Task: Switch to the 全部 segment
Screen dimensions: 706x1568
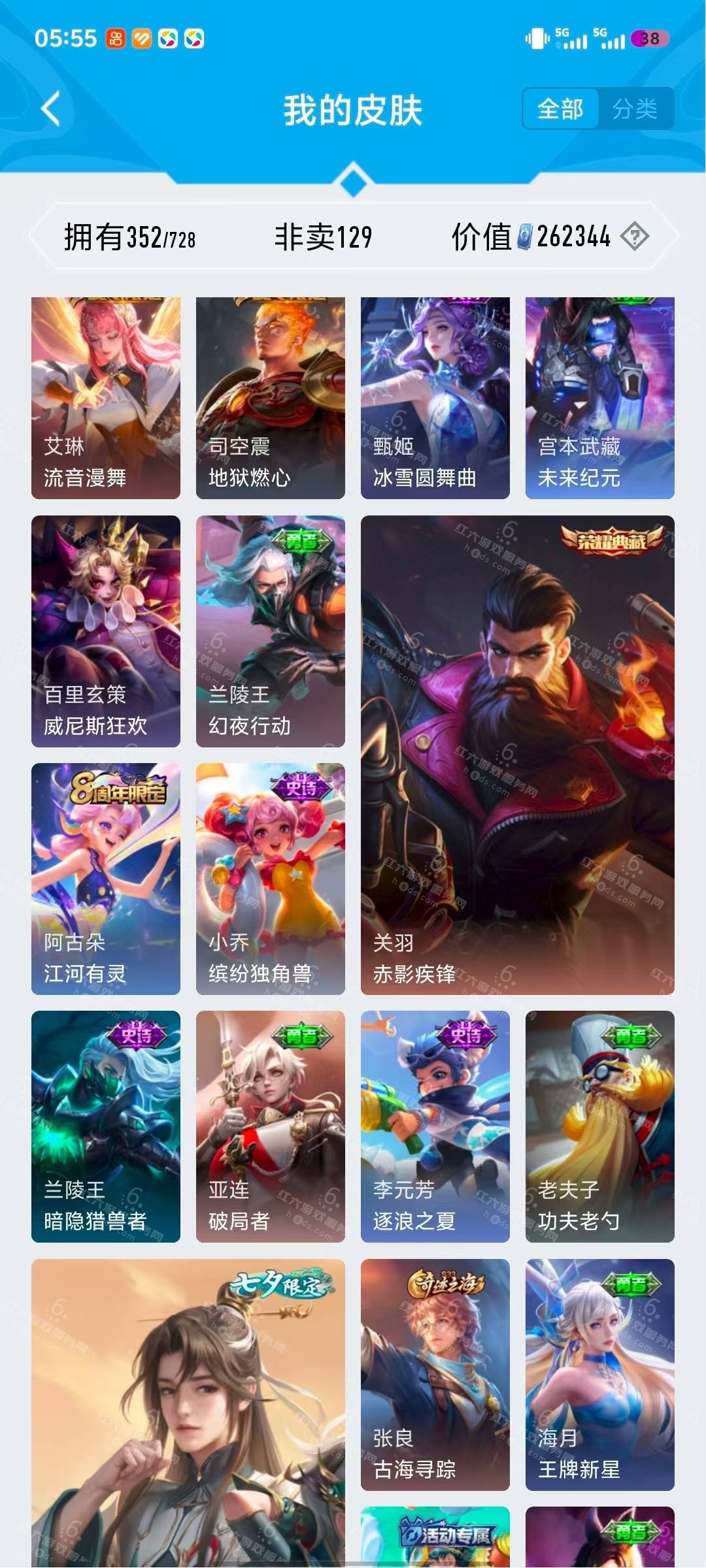Action: [560, 108]
